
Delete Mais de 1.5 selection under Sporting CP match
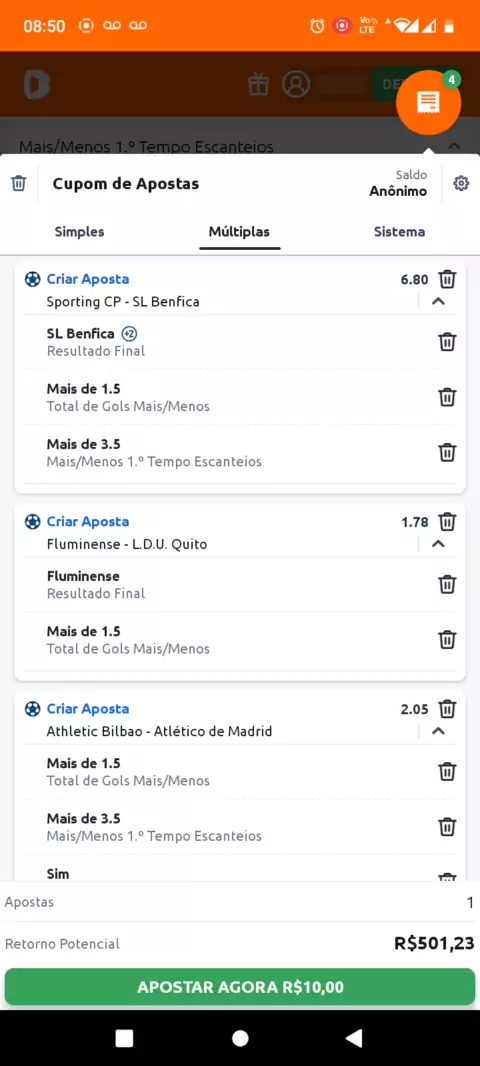[x=447, y=397]
